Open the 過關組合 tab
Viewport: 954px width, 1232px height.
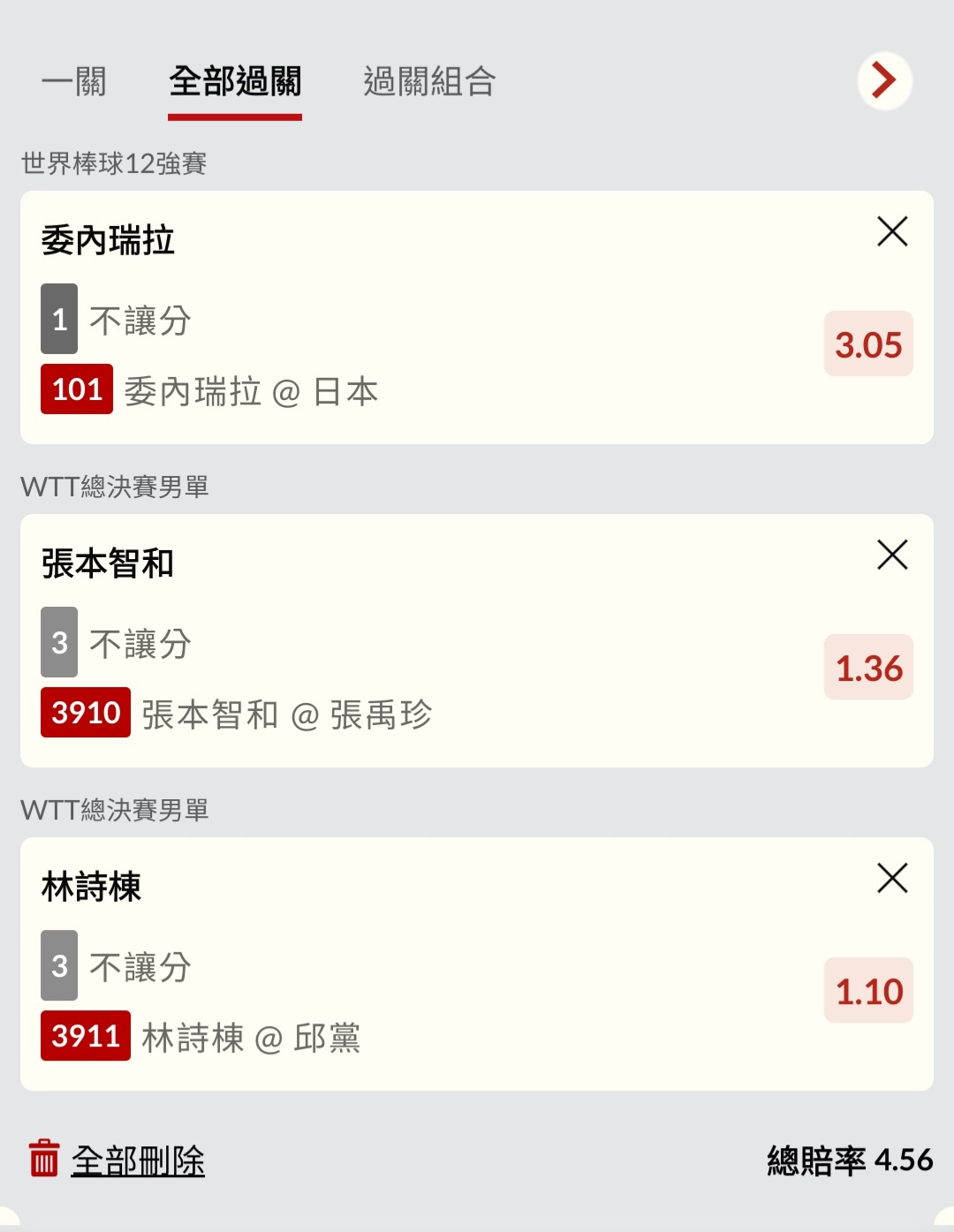pos(429,82)
